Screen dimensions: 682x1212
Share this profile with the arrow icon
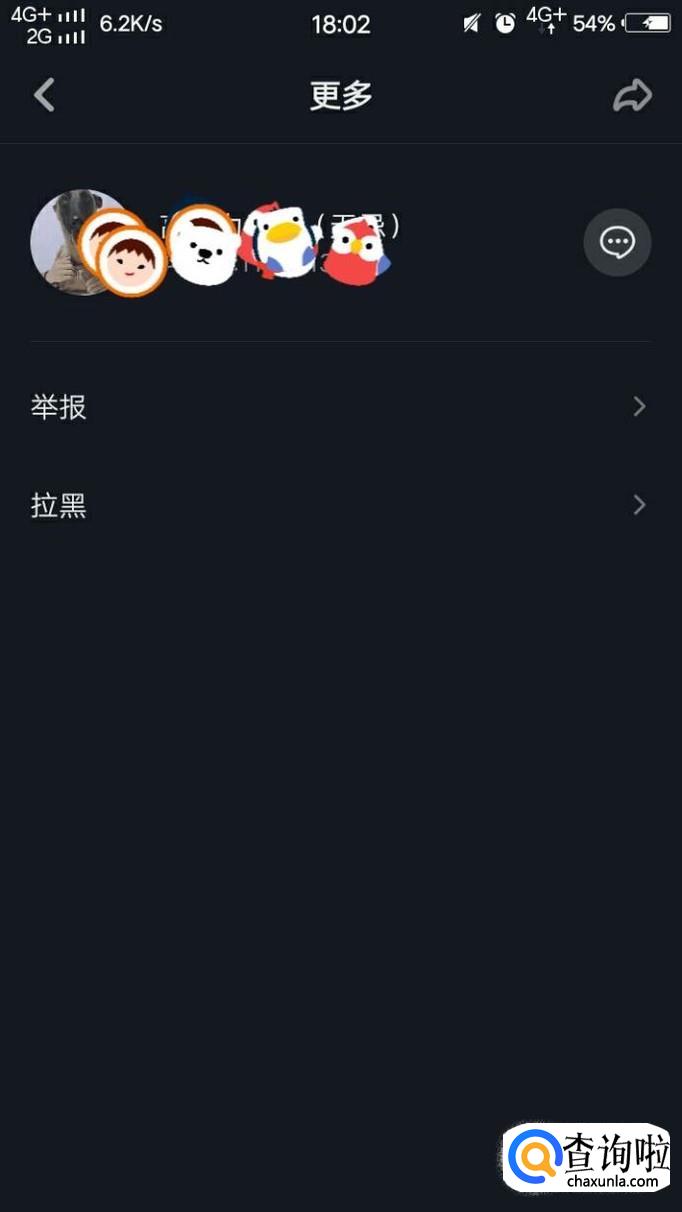pyautogui.click(x=632, y=96)
